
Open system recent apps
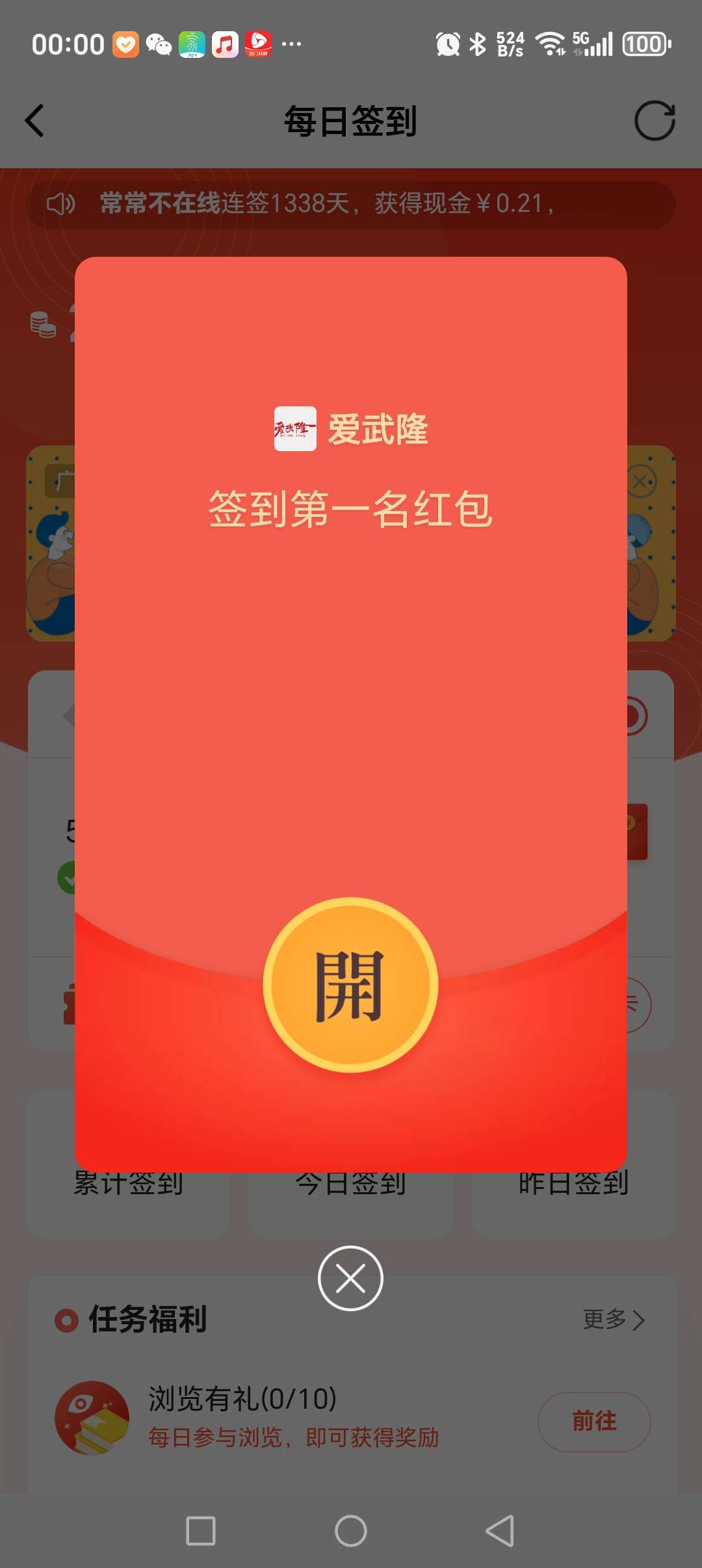pos(201,1531)
